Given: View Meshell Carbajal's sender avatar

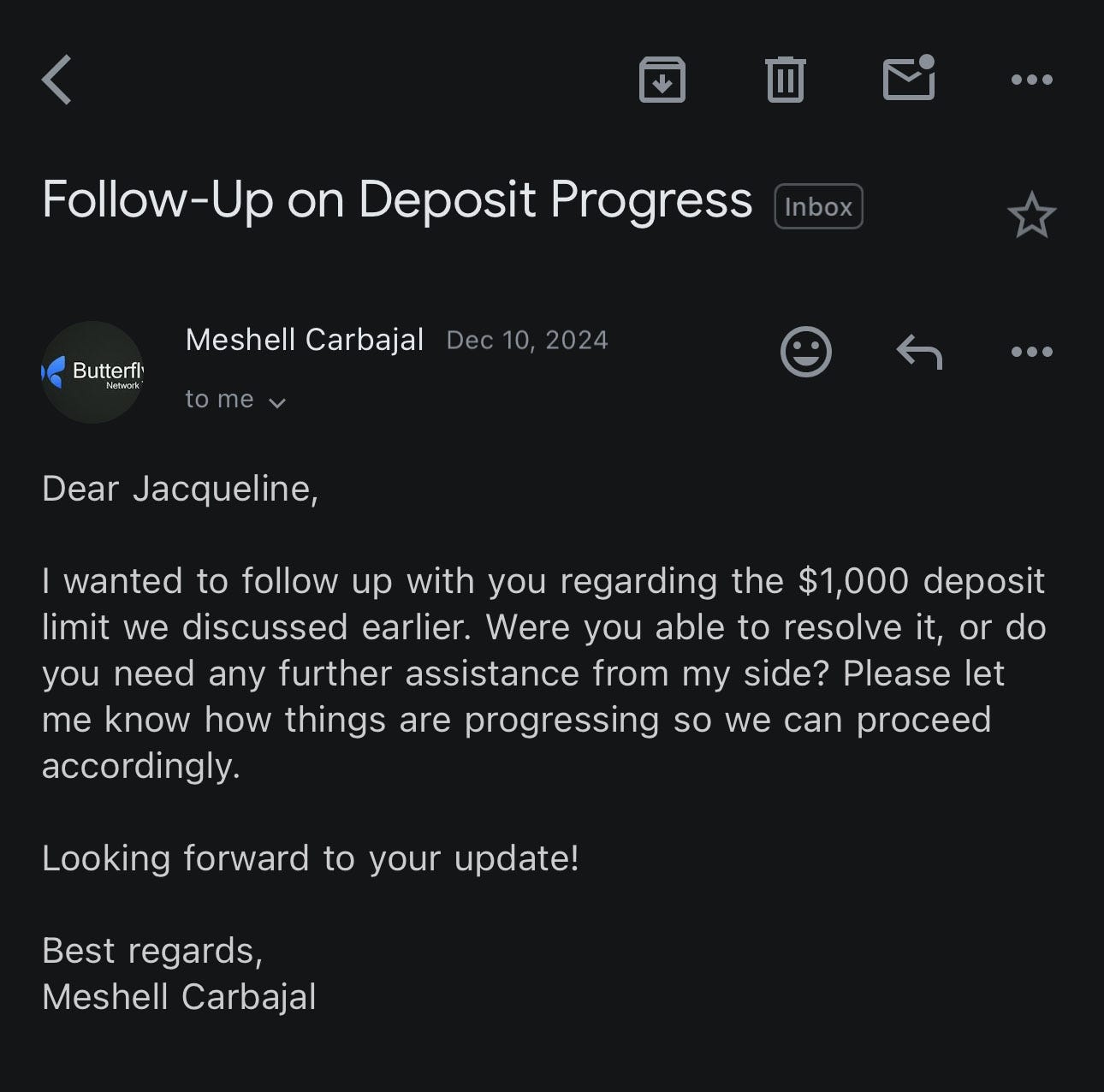Looking at the screenshot, I should coord(92,372).
